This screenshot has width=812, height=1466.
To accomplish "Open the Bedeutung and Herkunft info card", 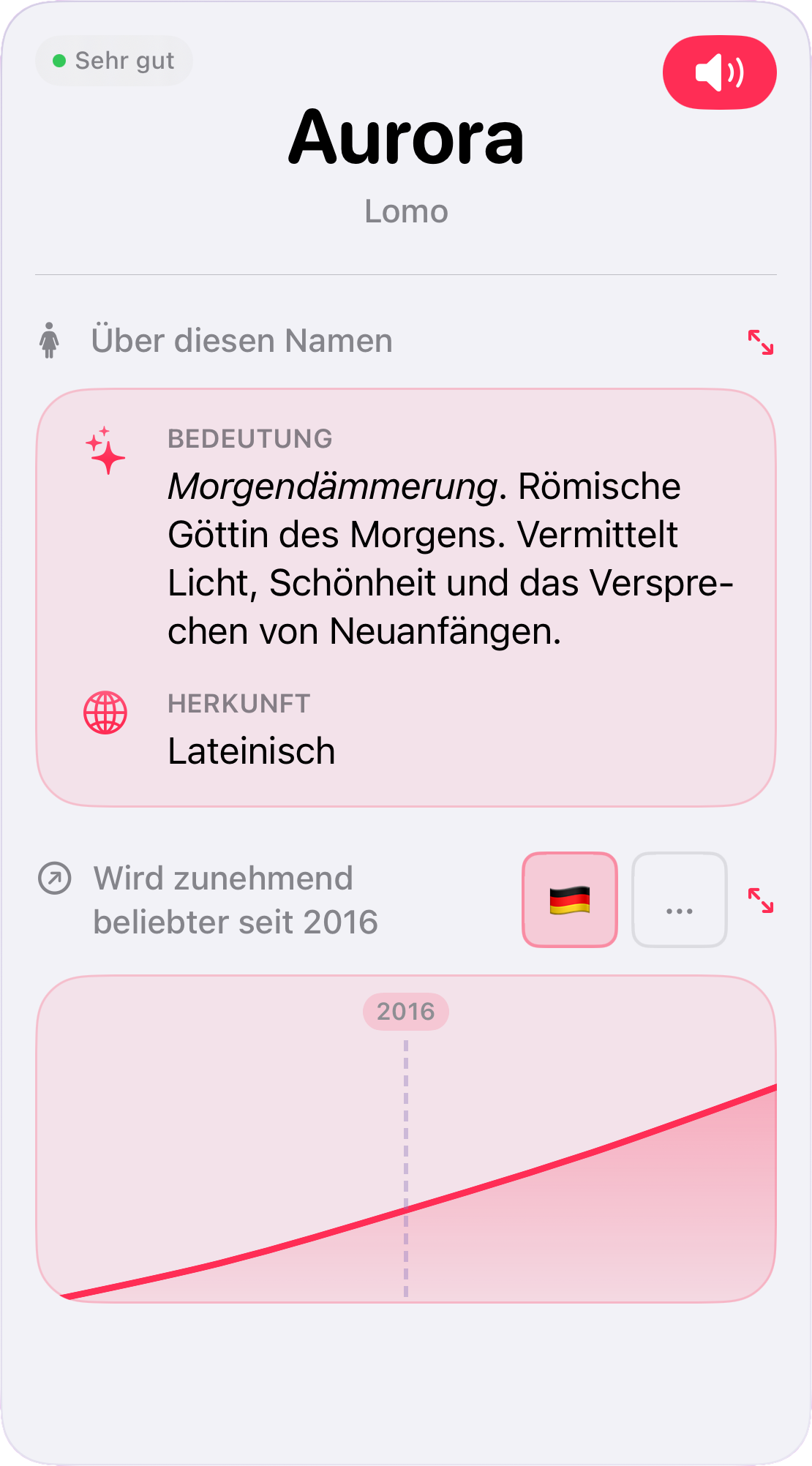I will (405, 597).
